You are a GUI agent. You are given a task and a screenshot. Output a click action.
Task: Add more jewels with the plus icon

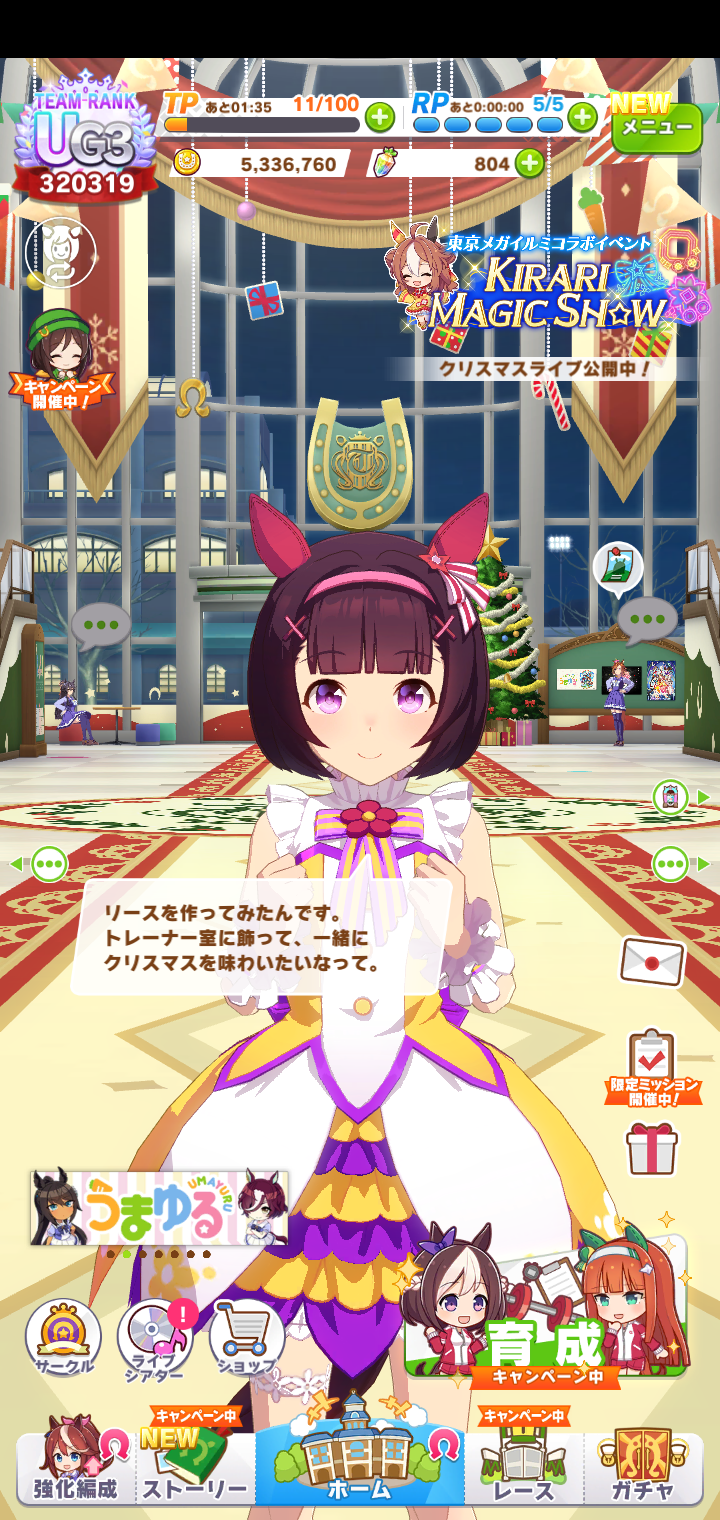tap(529, 163)
